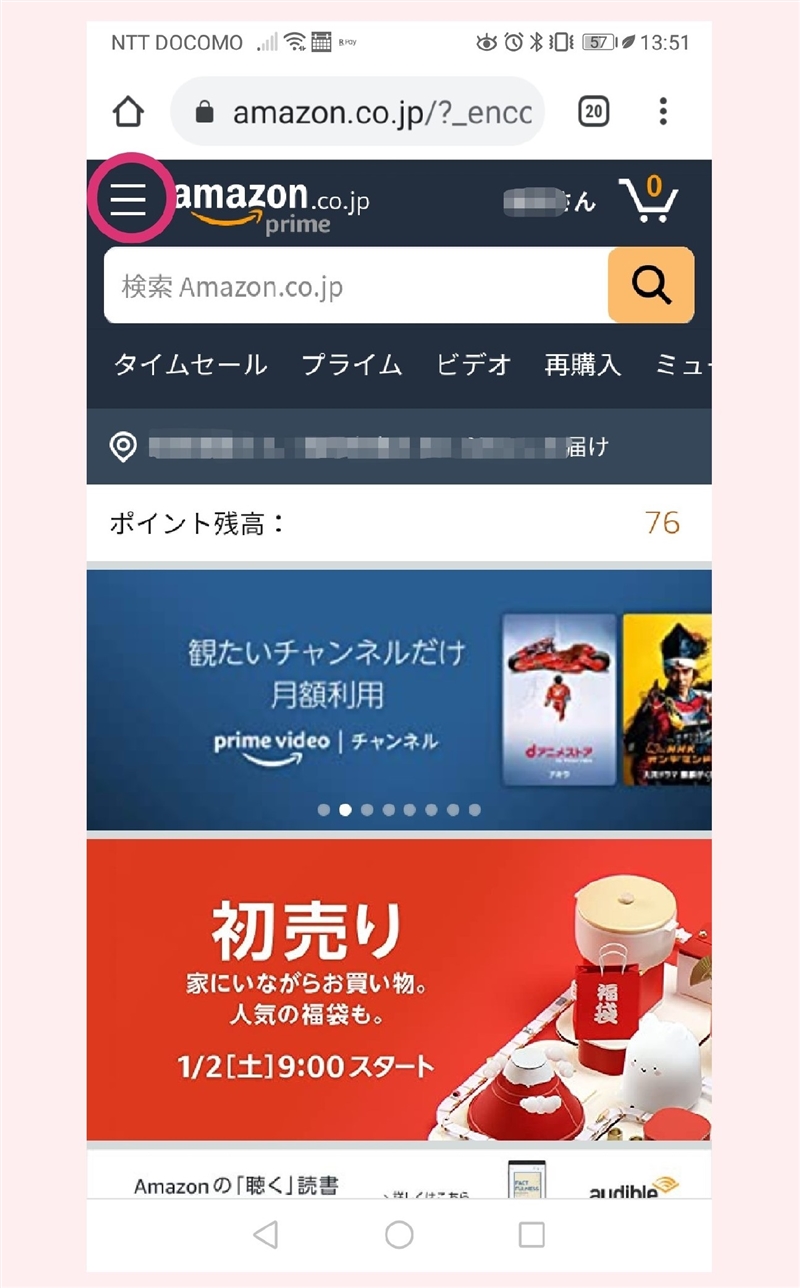Show the 20 open browser tabs

(x=594, y=112)
